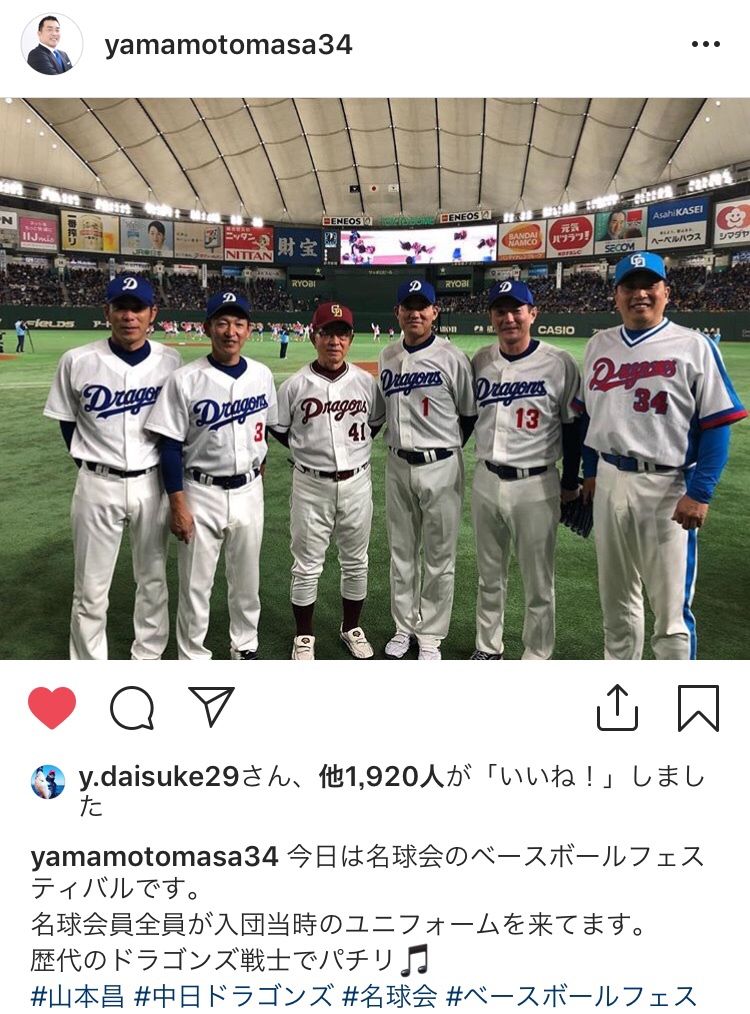This screenshot has width=750, height=1014.
Task: Open yamamotomasa34 username in post header
Action: (x=228, y=45)
